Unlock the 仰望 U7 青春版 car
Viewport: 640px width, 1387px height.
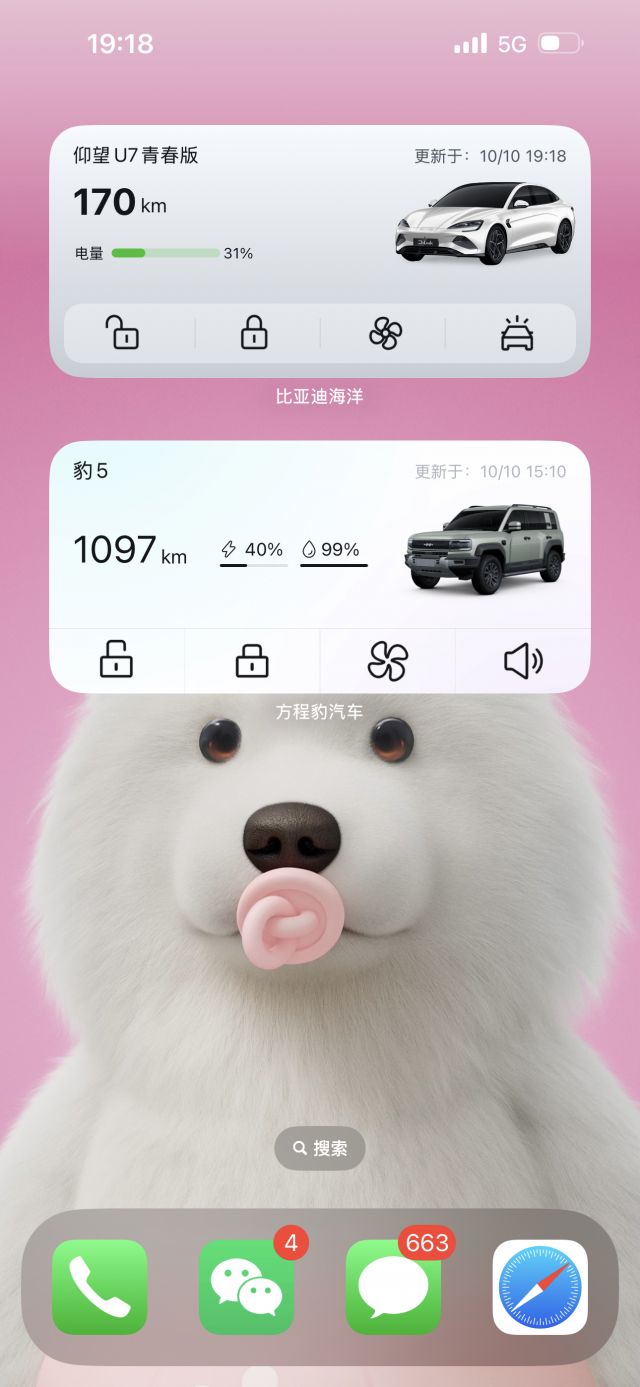click(x=123, y=333)
